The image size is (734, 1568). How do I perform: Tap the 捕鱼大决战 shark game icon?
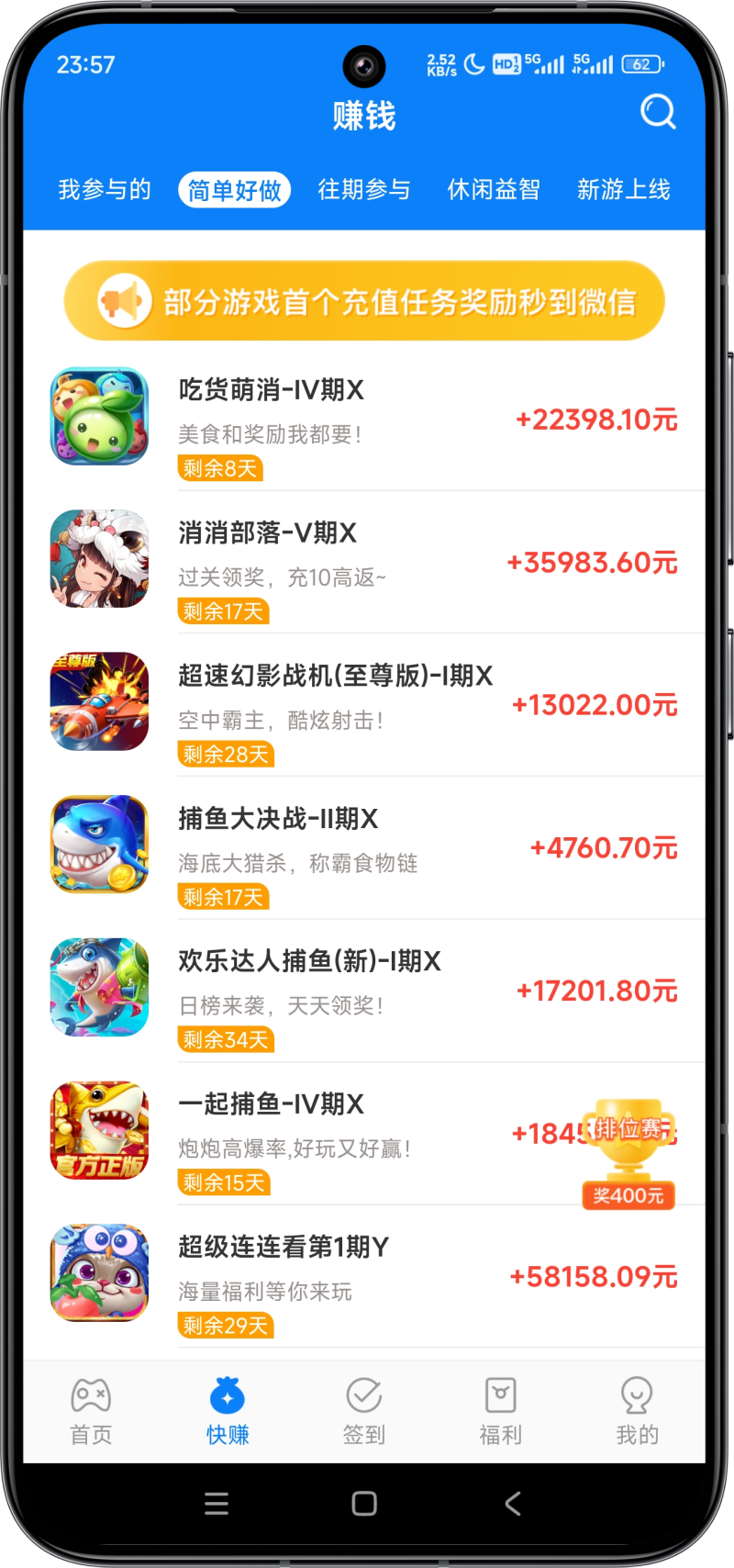pos(99,845)
